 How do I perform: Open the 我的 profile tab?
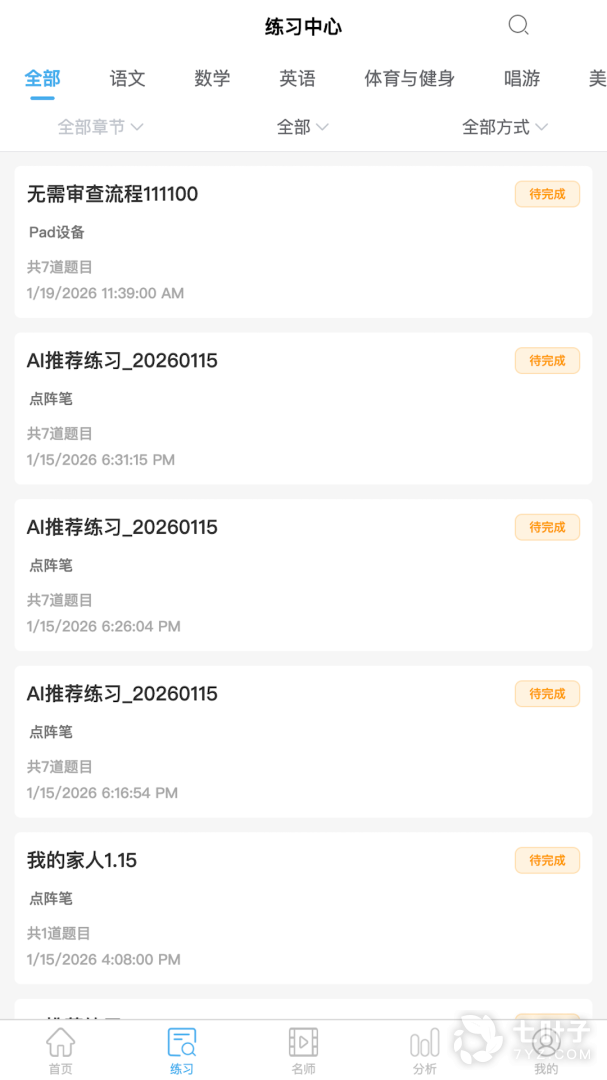coord(546,1051)
